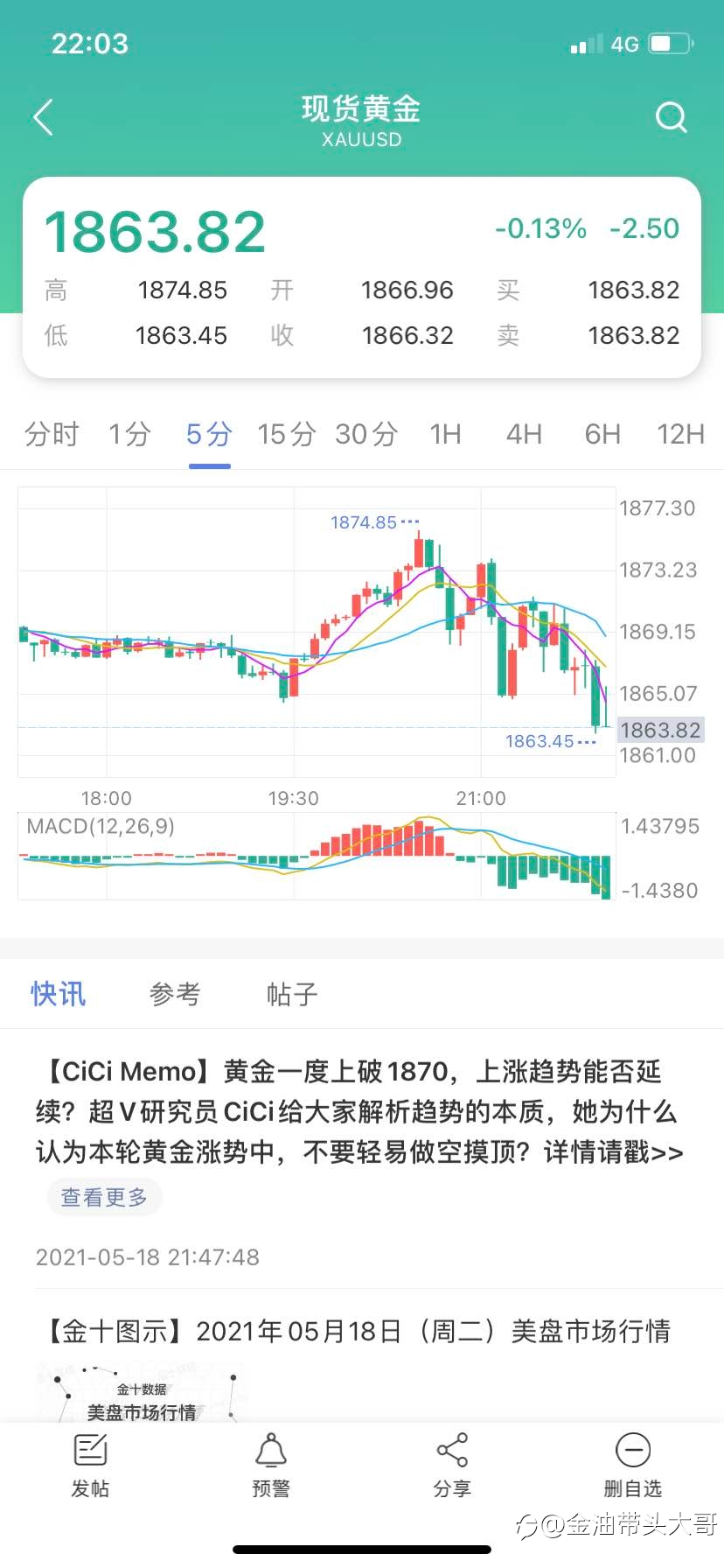
Task: Tap 发帖 to write a post
Action: (90, 1466)
